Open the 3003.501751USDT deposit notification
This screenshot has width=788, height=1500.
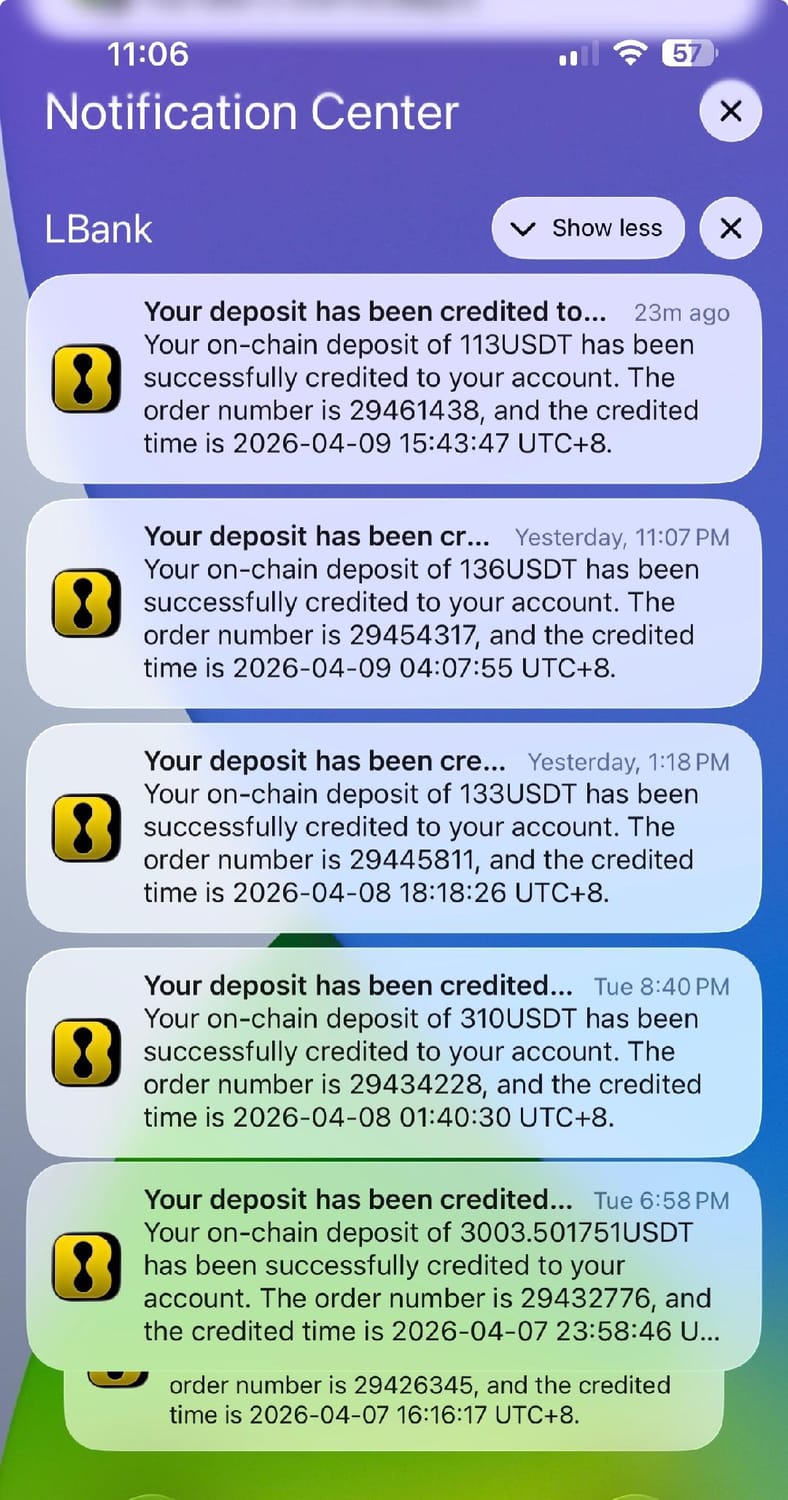[394, 1266]
